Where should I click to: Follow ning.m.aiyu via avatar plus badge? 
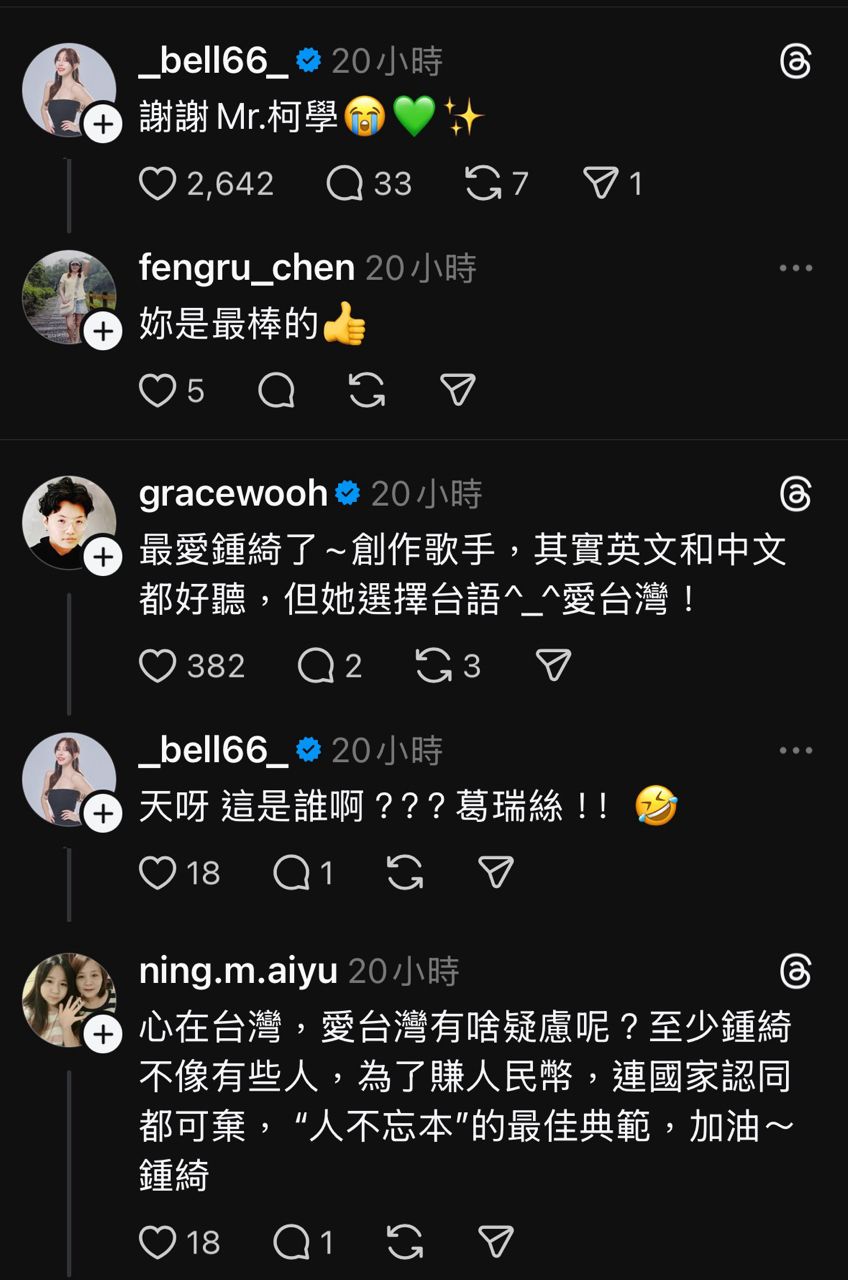[103, 1034]
